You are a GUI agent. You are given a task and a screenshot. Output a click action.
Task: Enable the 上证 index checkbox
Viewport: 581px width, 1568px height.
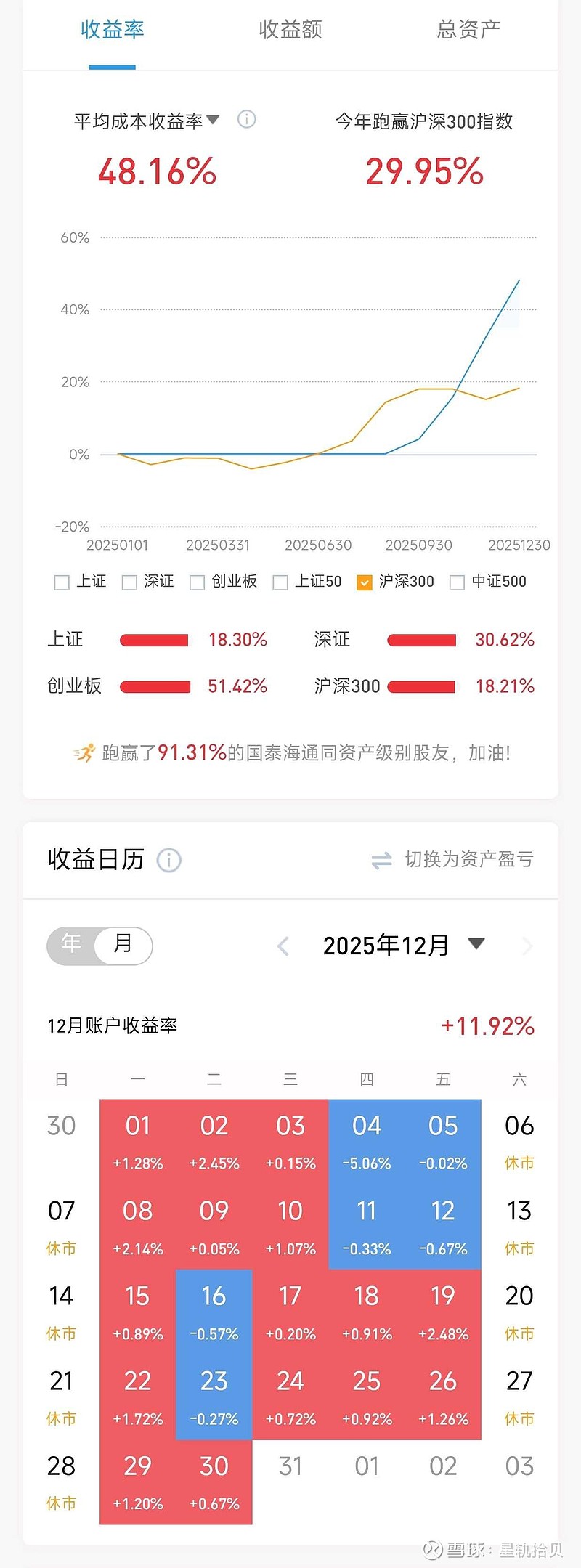coord(62,582)
